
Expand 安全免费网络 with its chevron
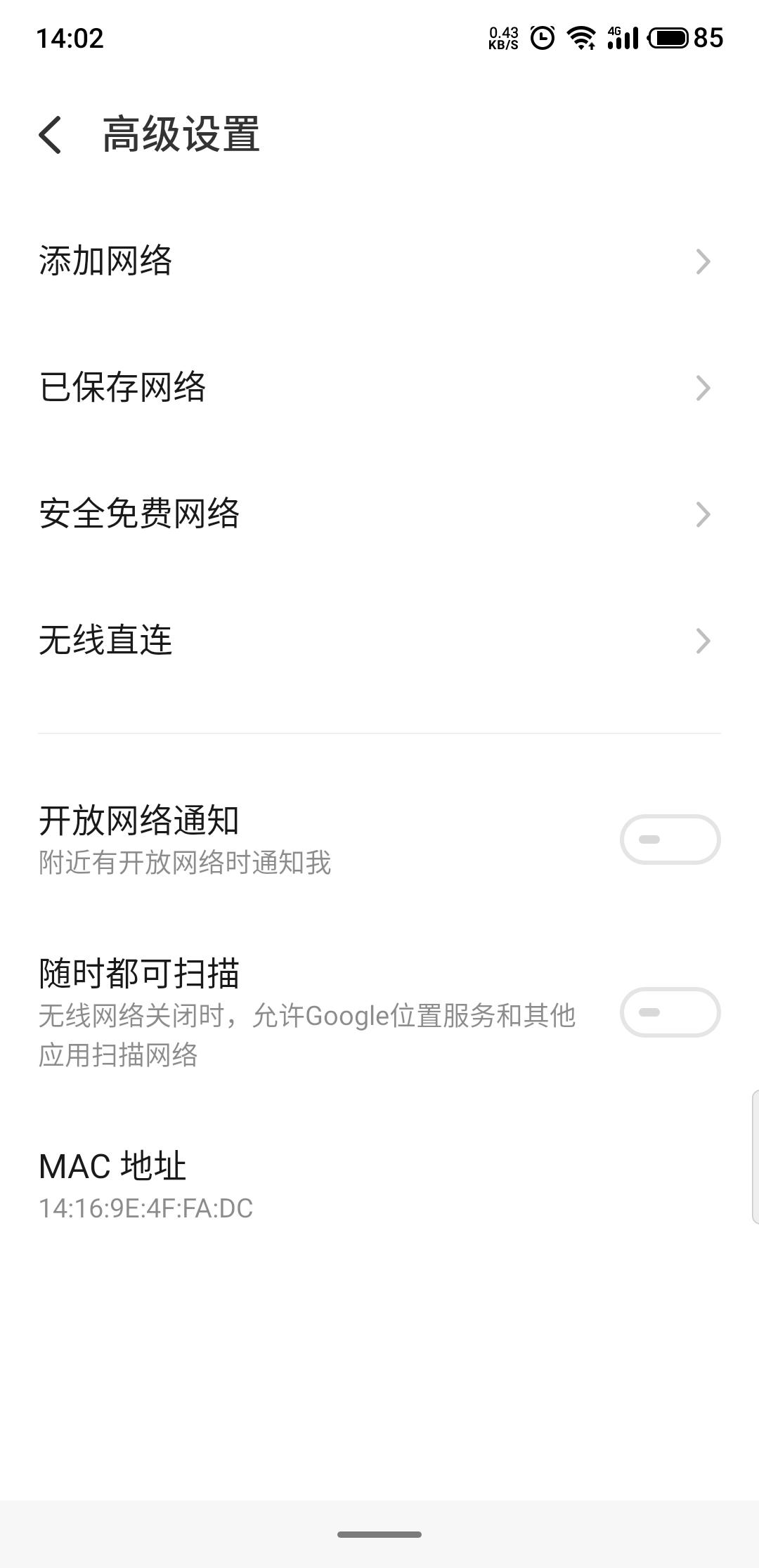(703, 514)
